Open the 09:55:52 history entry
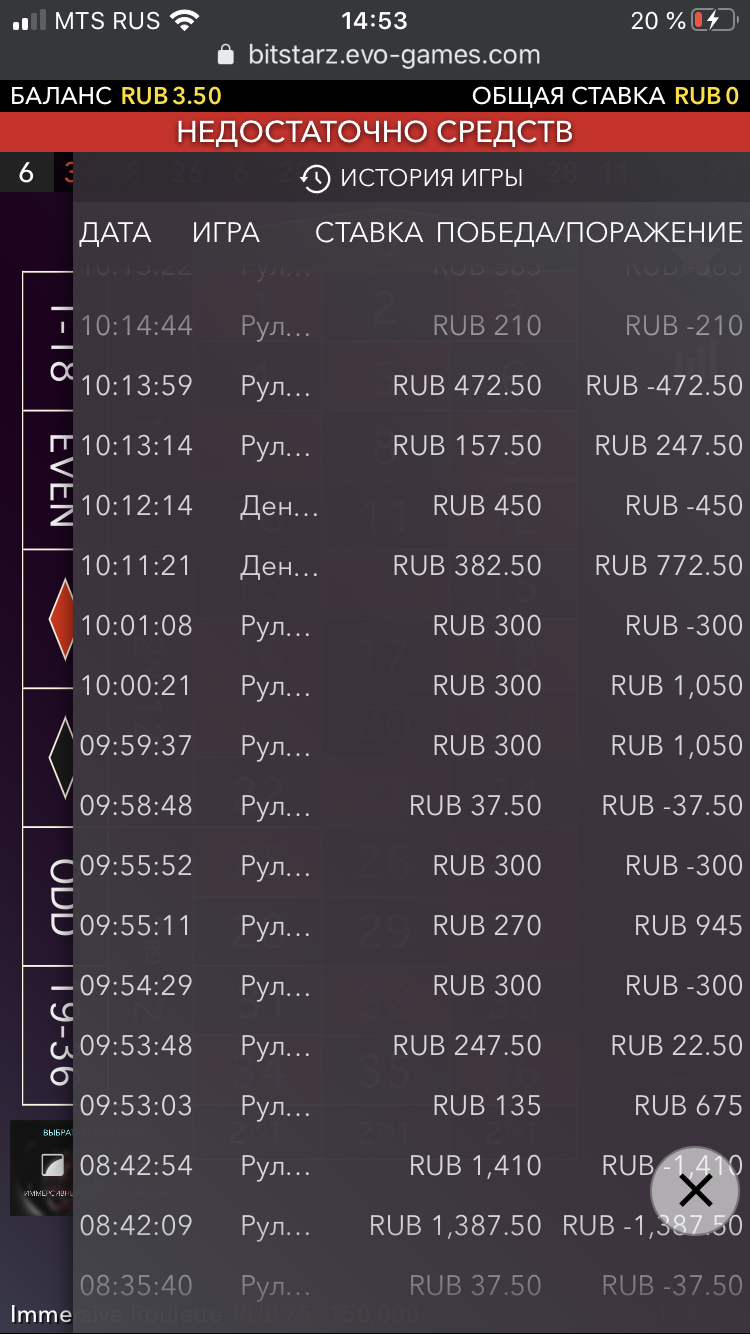The width and height of the screenshot is (750, 1334). point(411,865)
